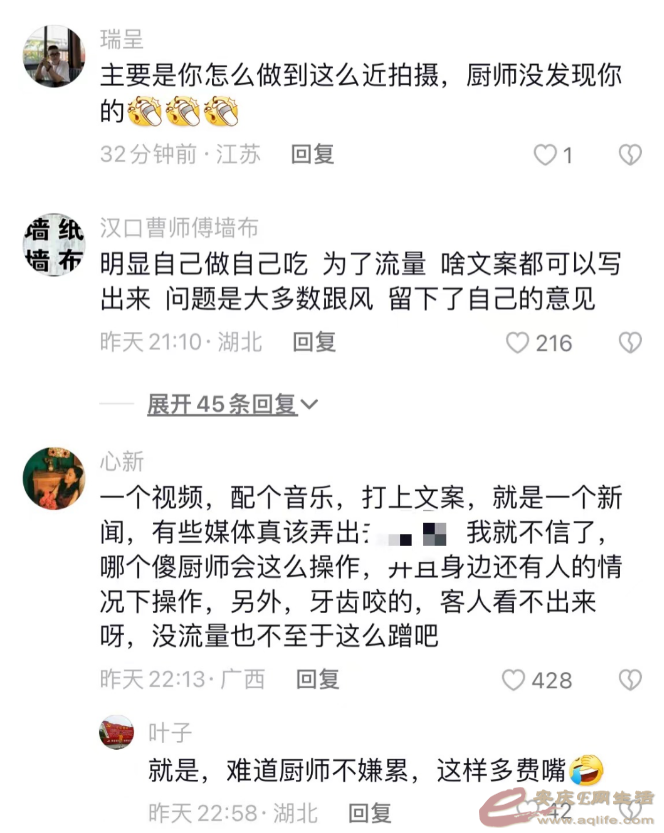The width and height of the screenshot is (664, 833).
Task: Expand the 45 replies
Action: (x=232, y=404)
